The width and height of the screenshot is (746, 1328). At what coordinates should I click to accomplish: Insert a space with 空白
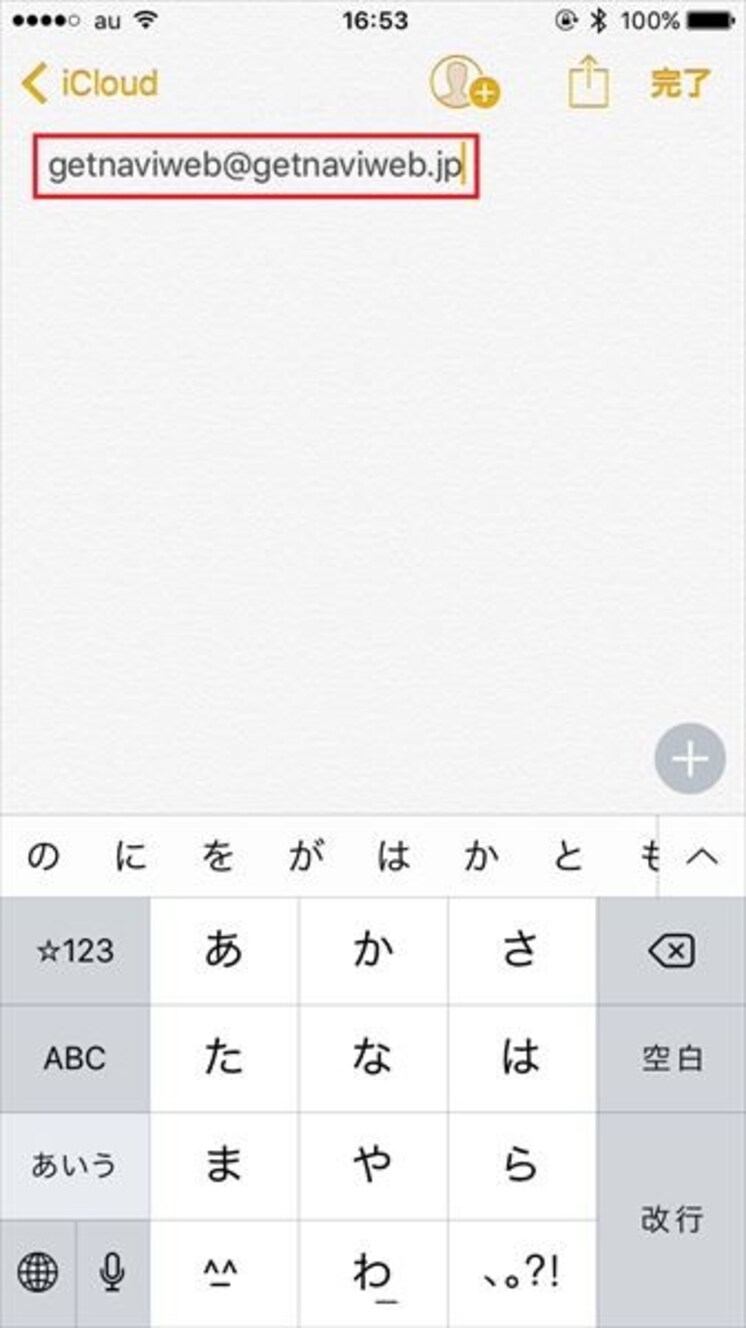[x=671, y=1059]
